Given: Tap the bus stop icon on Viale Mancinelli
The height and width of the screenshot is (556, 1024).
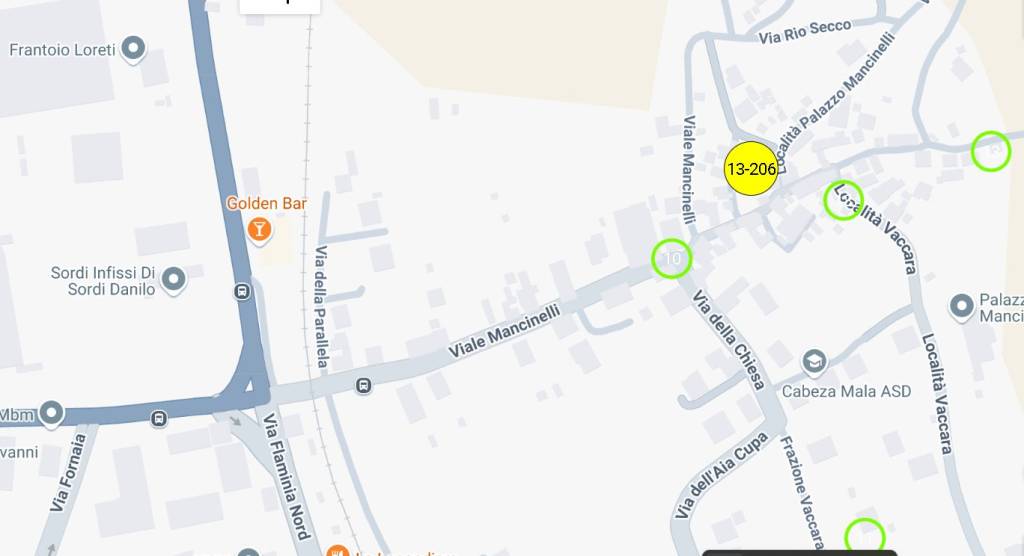Looking at the screenshot, I should pos(363,385).
